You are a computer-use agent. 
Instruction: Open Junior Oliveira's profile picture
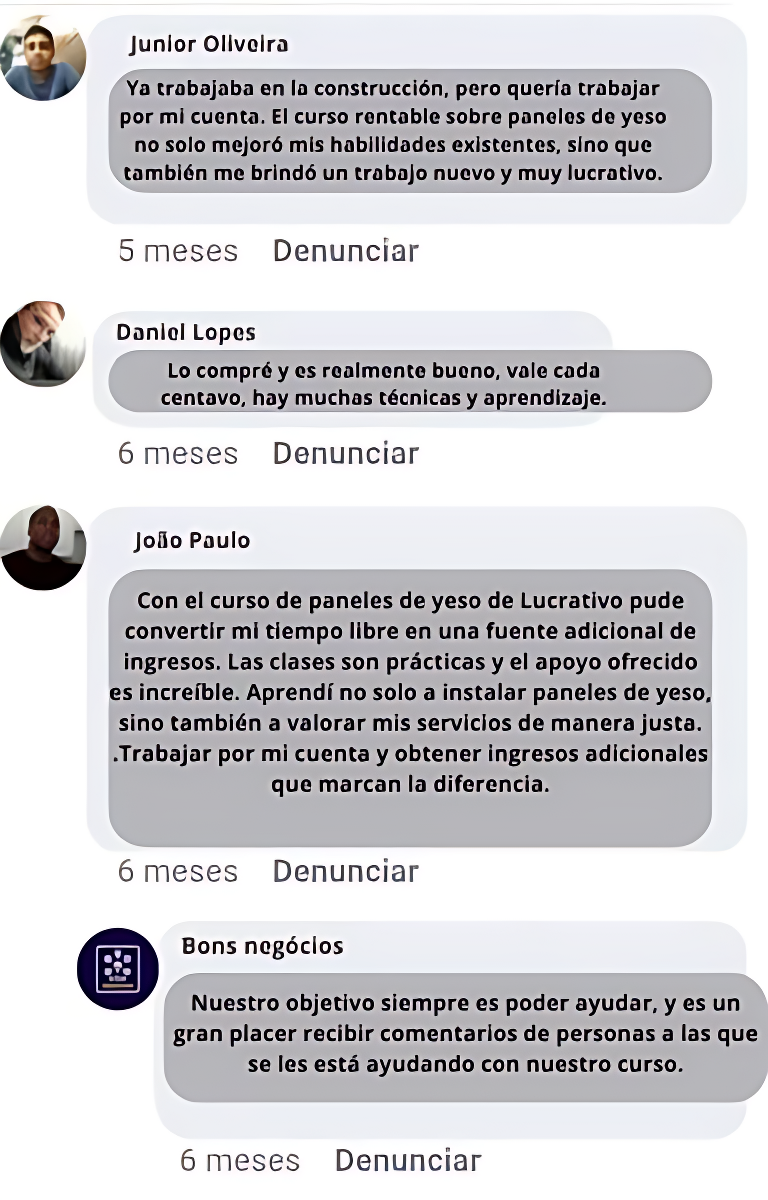click(43, 58)
